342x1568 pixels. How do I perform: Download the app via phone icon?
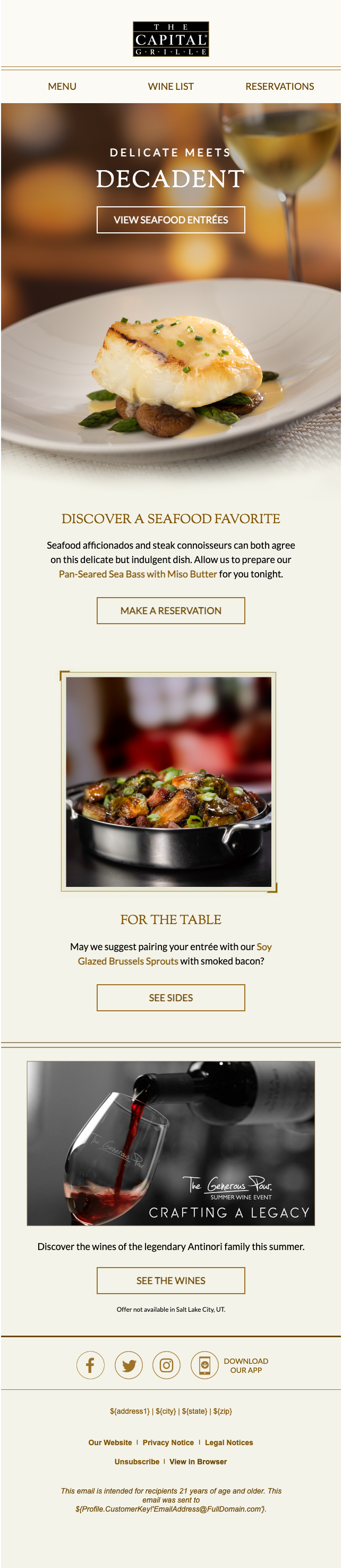pos(204,1365)
